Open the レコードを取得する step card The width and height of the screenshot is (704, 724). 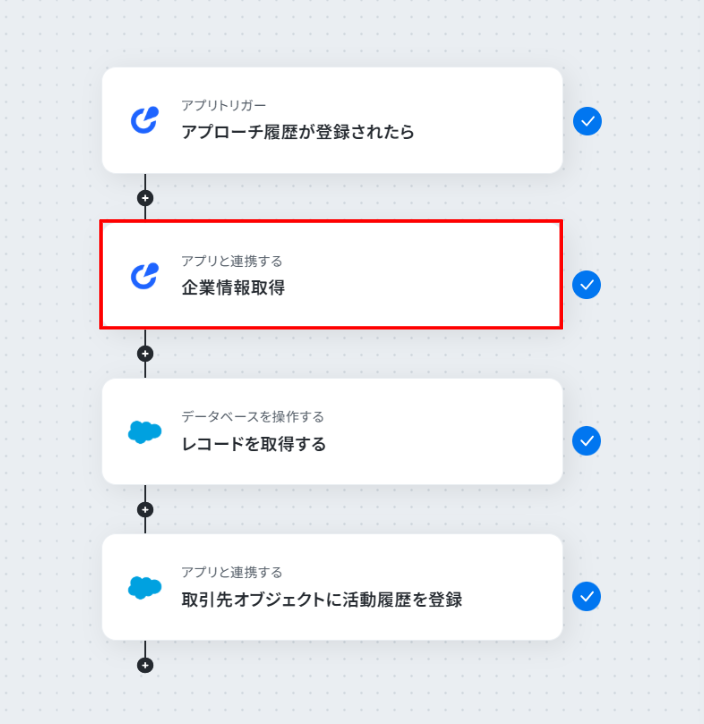[x=331, y=432]
